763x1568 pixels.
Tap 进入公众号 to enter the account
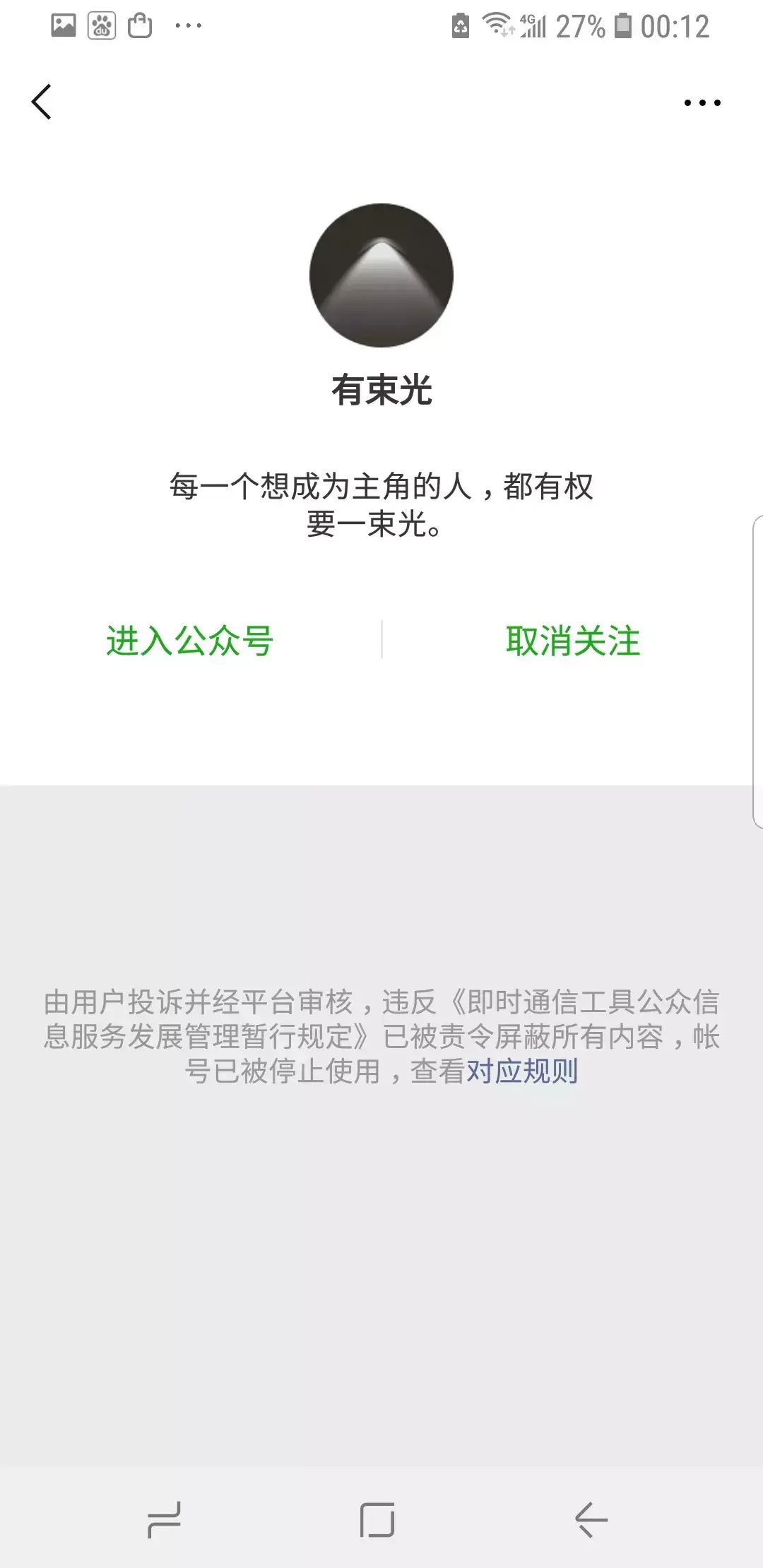189,641
